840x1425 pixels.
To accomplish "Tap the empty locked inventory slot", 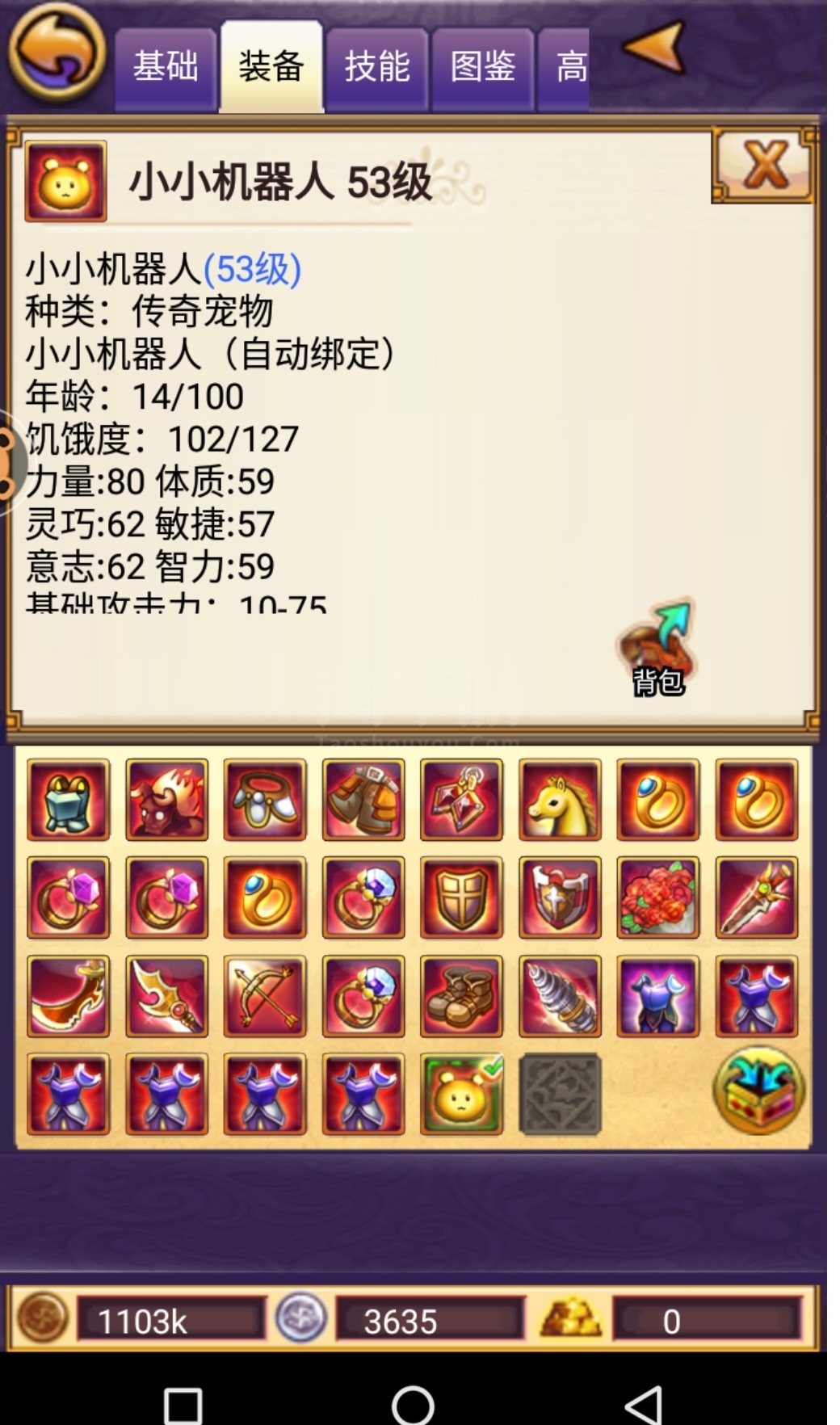I will pyautogui.click(x=560, y=1095).
